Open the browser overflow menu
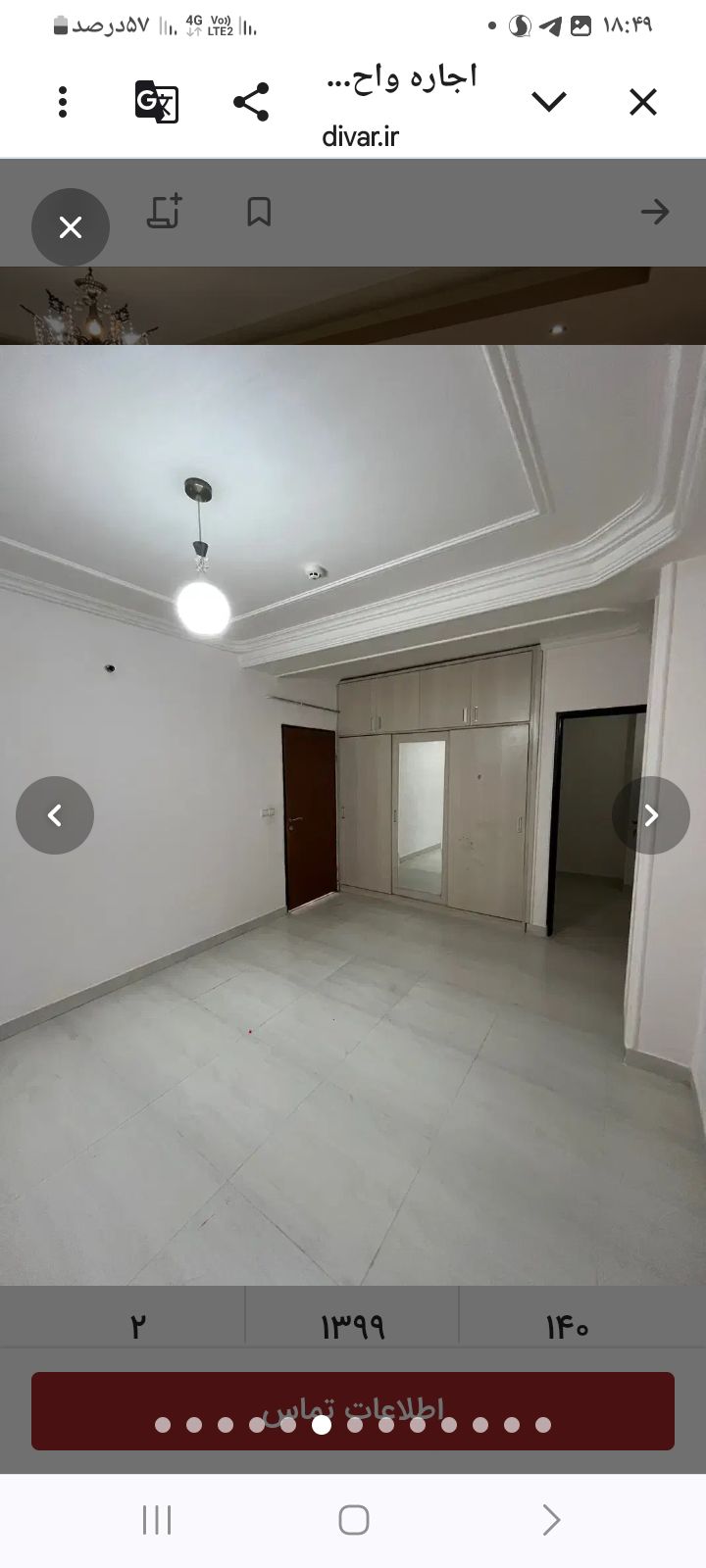Viewport: 706px width, 1568px height. tap(63, 102)
